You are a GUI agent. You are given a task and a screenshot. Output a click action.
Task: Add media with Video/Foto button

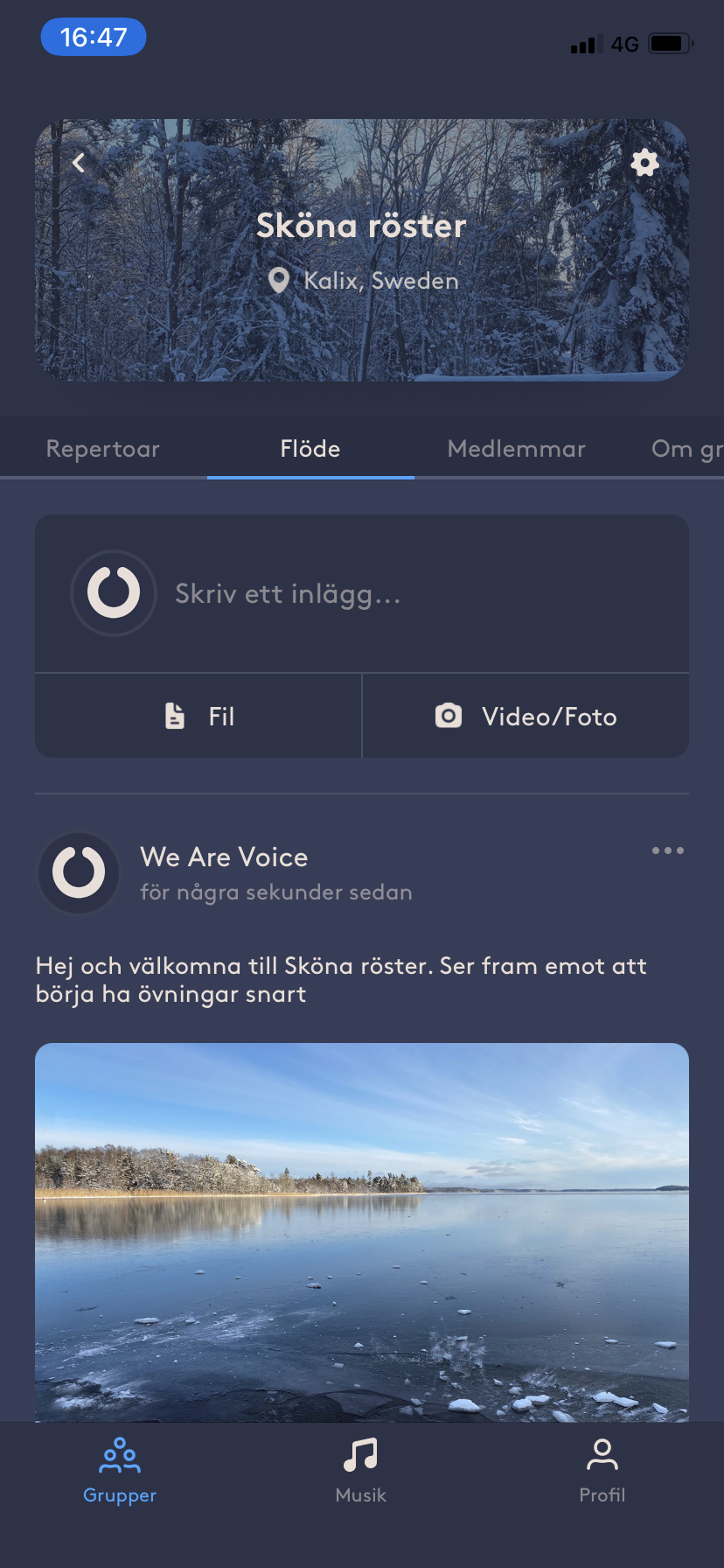click(x=526, y=717)
